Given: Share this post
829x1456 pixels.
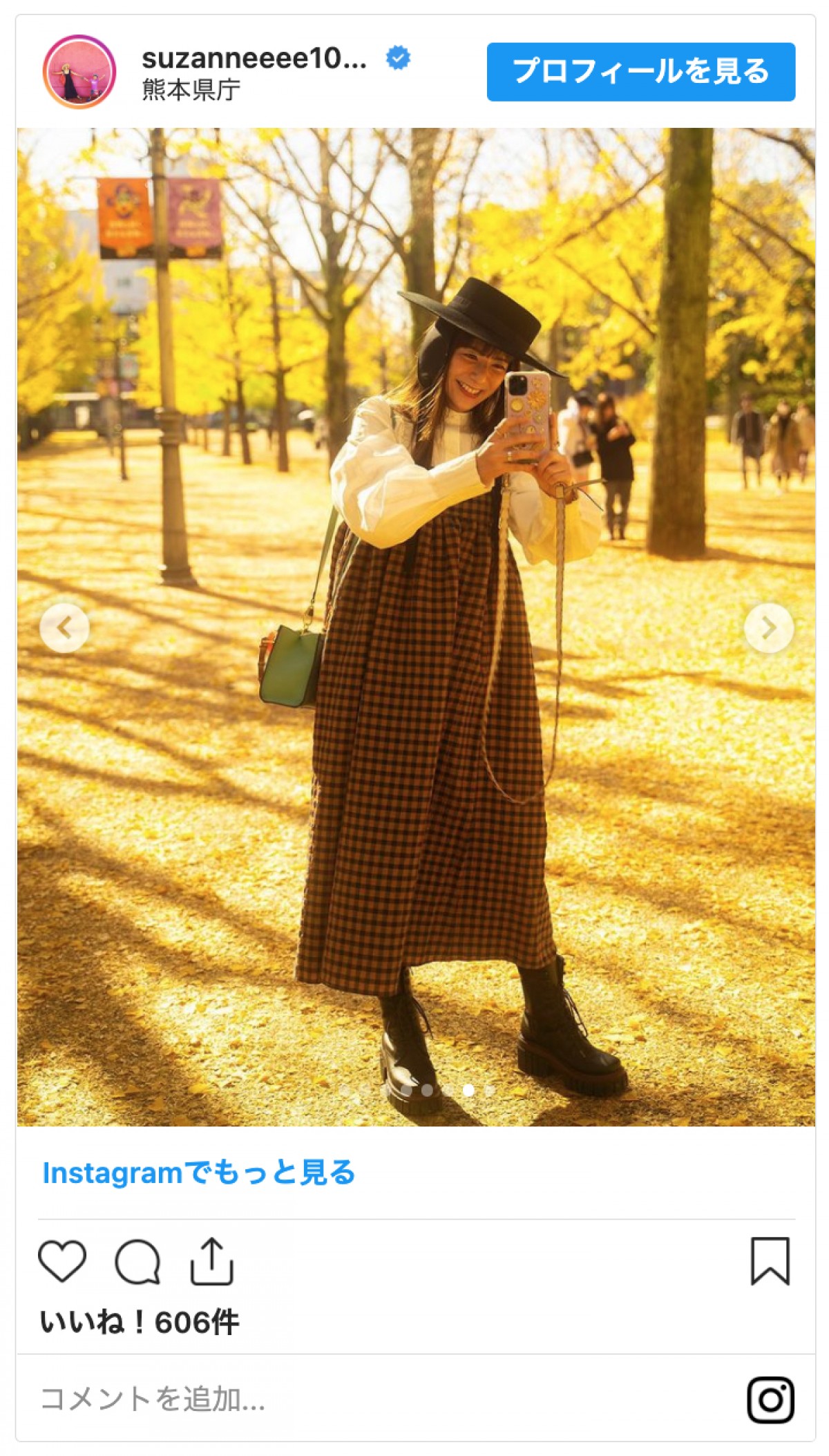Looking at the screenshot, I should [x=211, y=1261].
